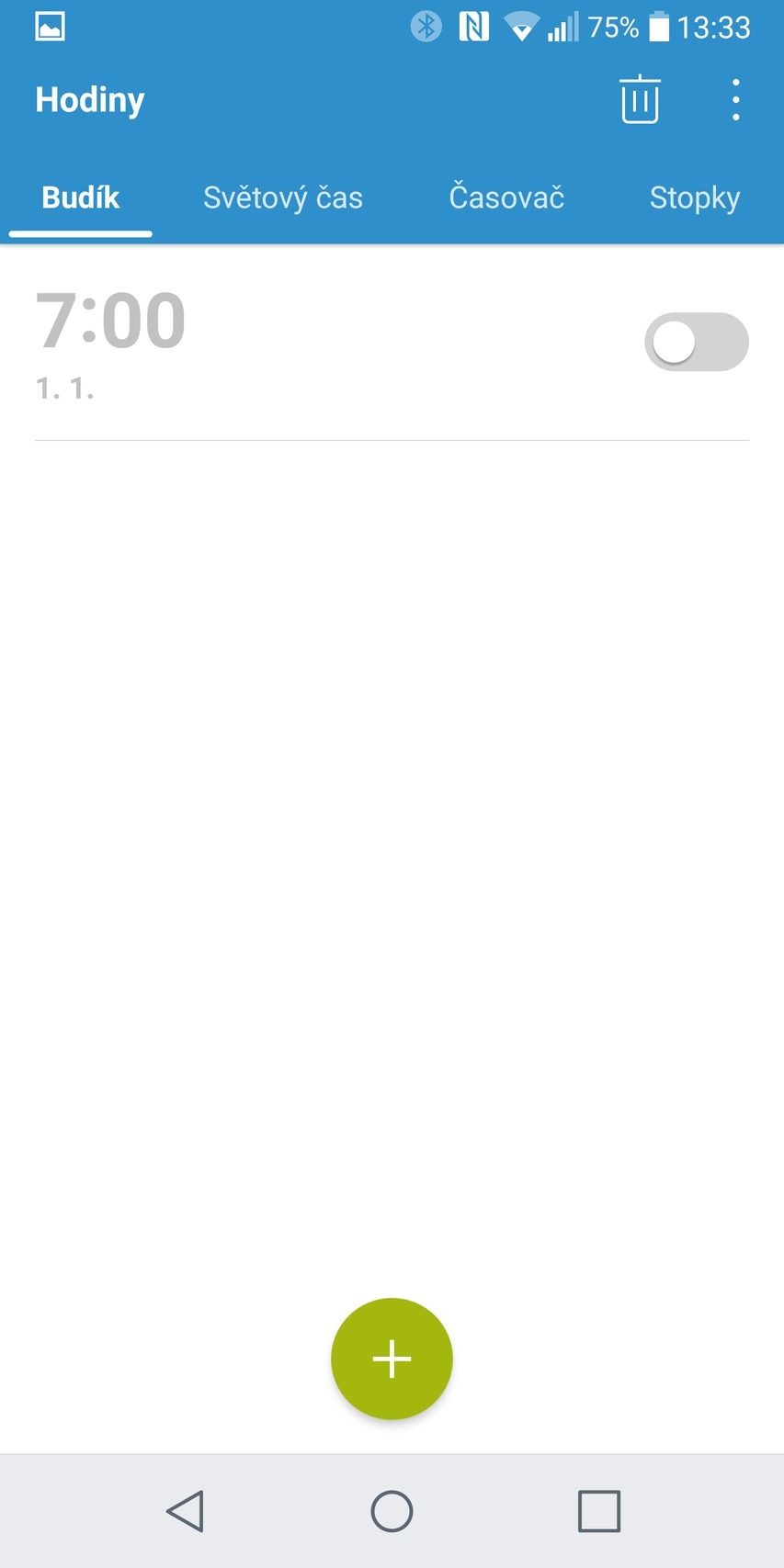Viewport: 784px width, 1568px height.
Task: Toggle the alarm for 1. 1. on
Action: [x=696, y=341]
